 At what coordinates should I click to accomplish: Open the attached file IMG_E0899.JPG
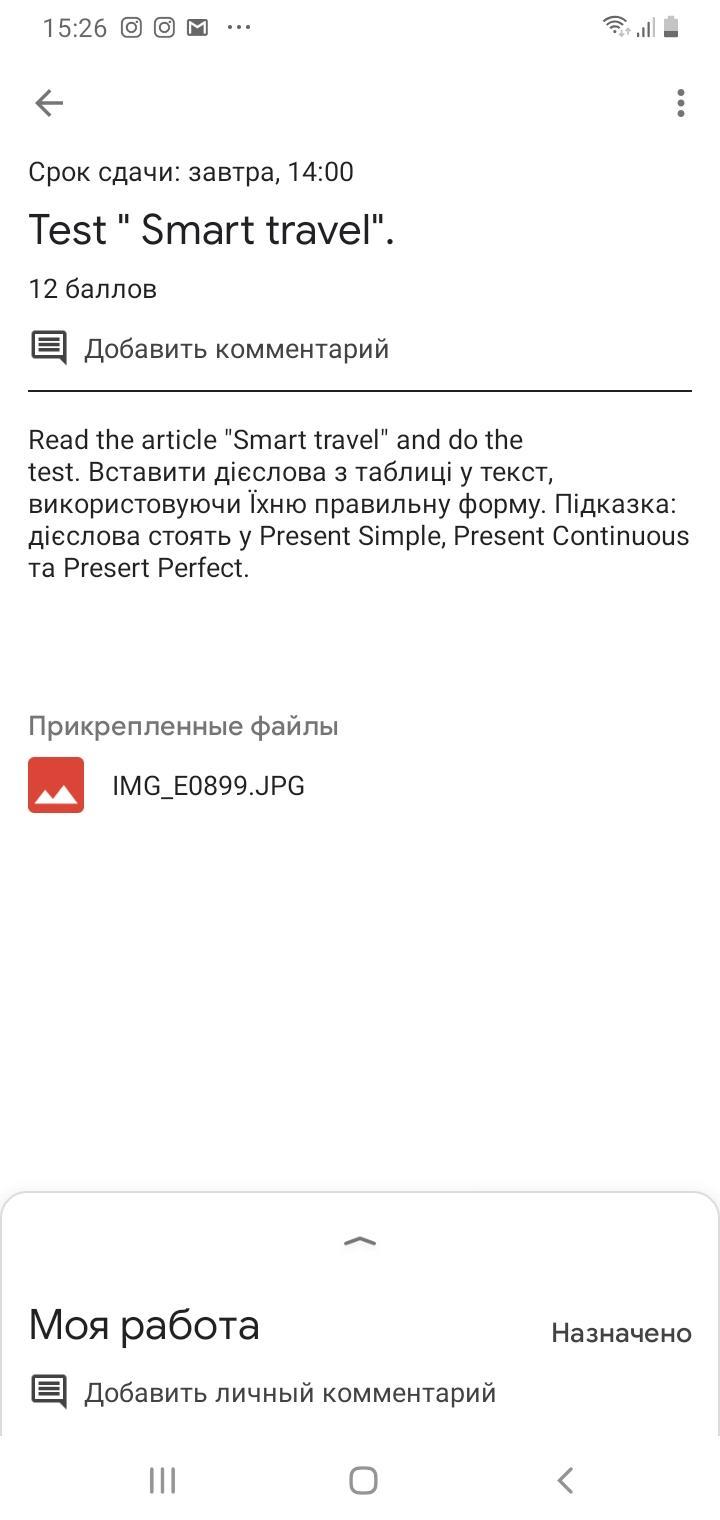coord(207,786)
